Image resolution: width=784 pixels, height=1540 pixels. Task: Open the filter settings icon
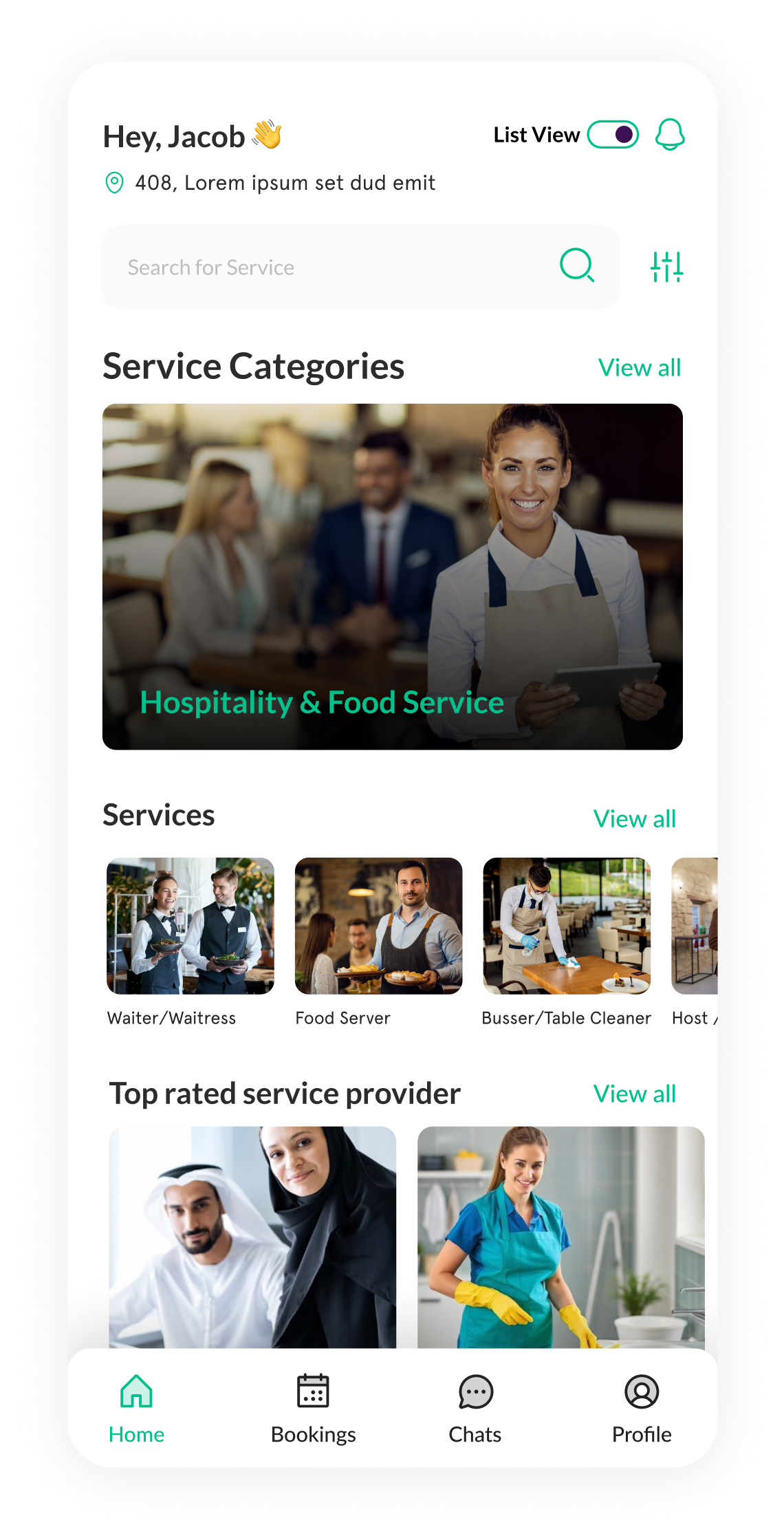pos(666,267)
